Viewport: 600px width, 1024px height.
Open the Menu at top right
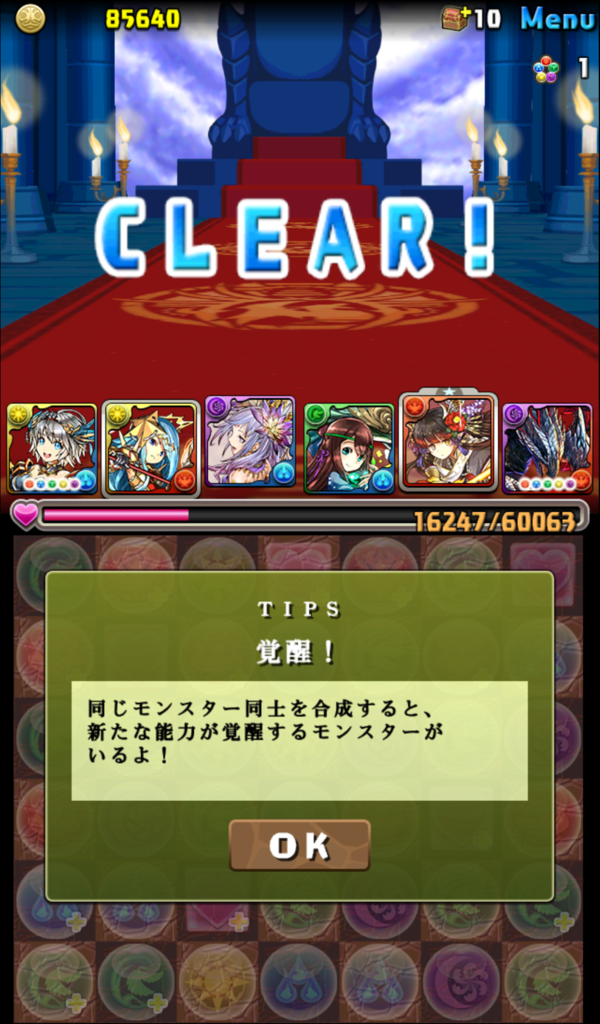coord(557,17)
